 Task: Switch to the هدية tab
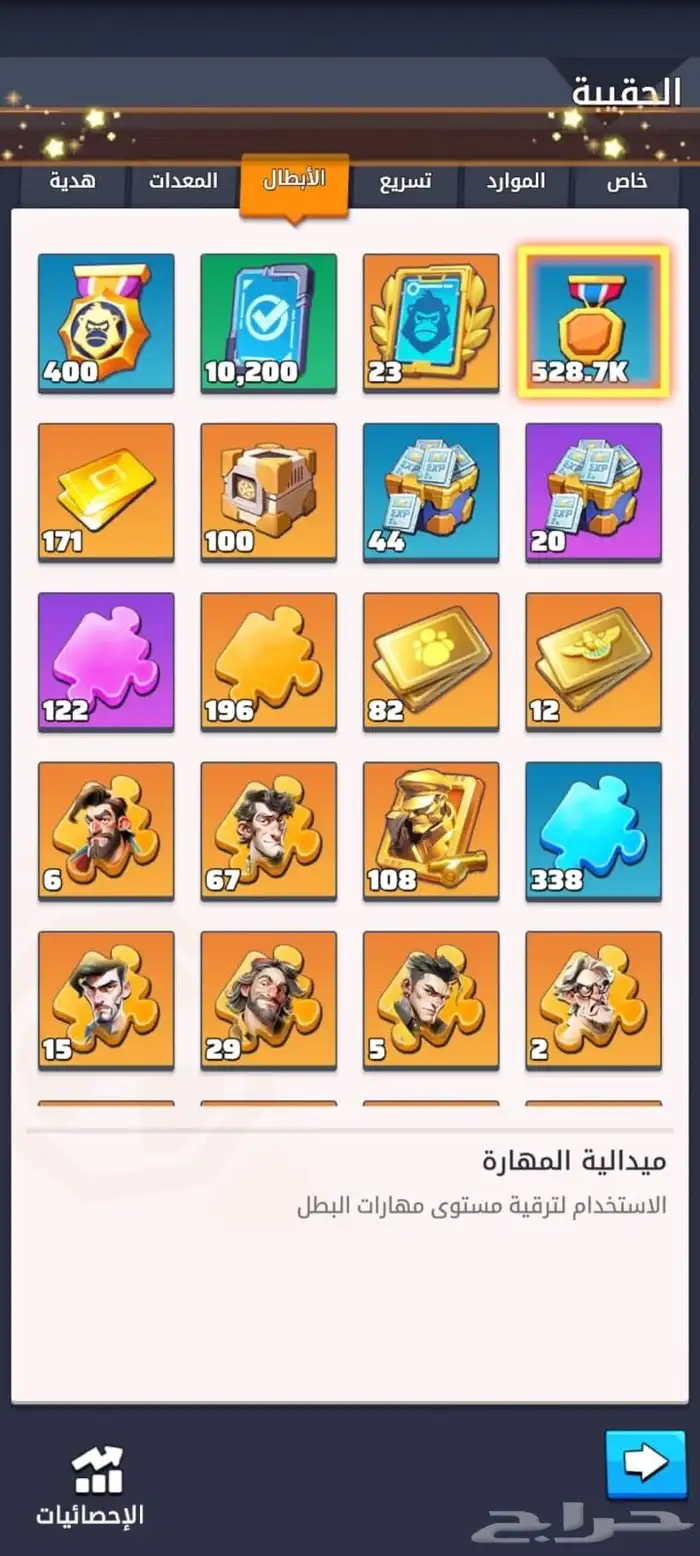tap(73, 182)
